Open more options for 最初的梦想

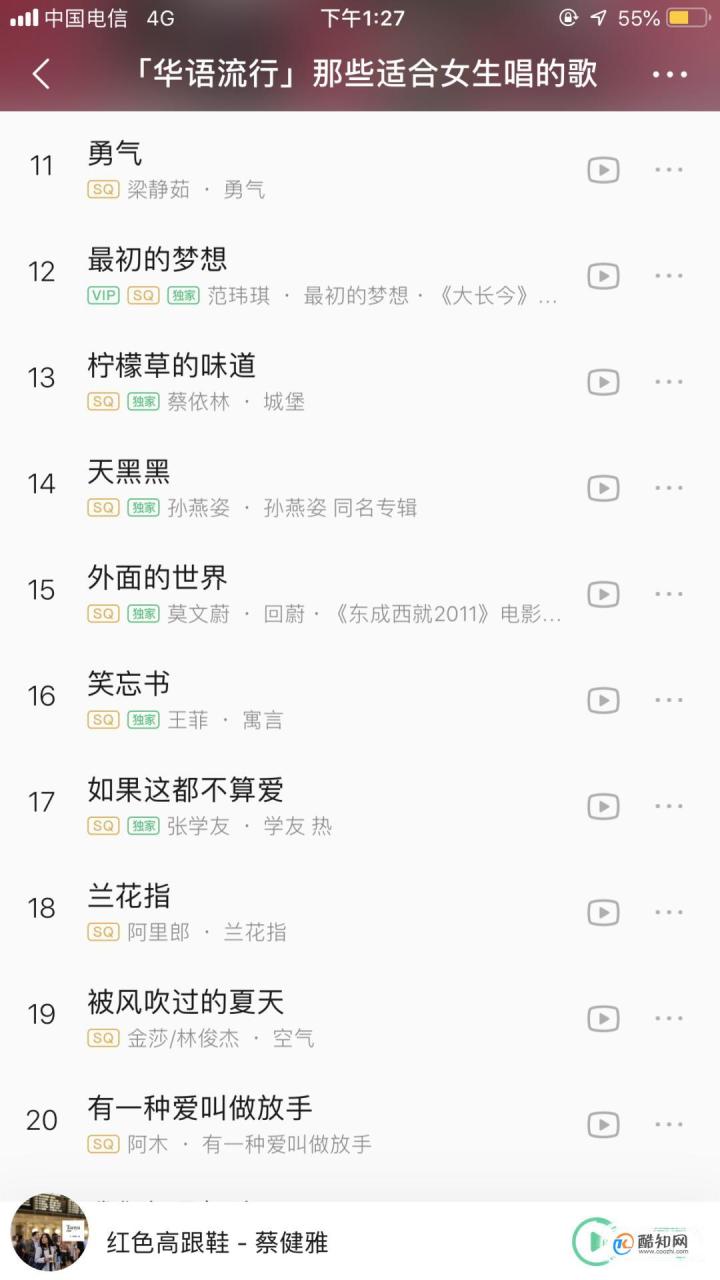click(x=667, y=276)
